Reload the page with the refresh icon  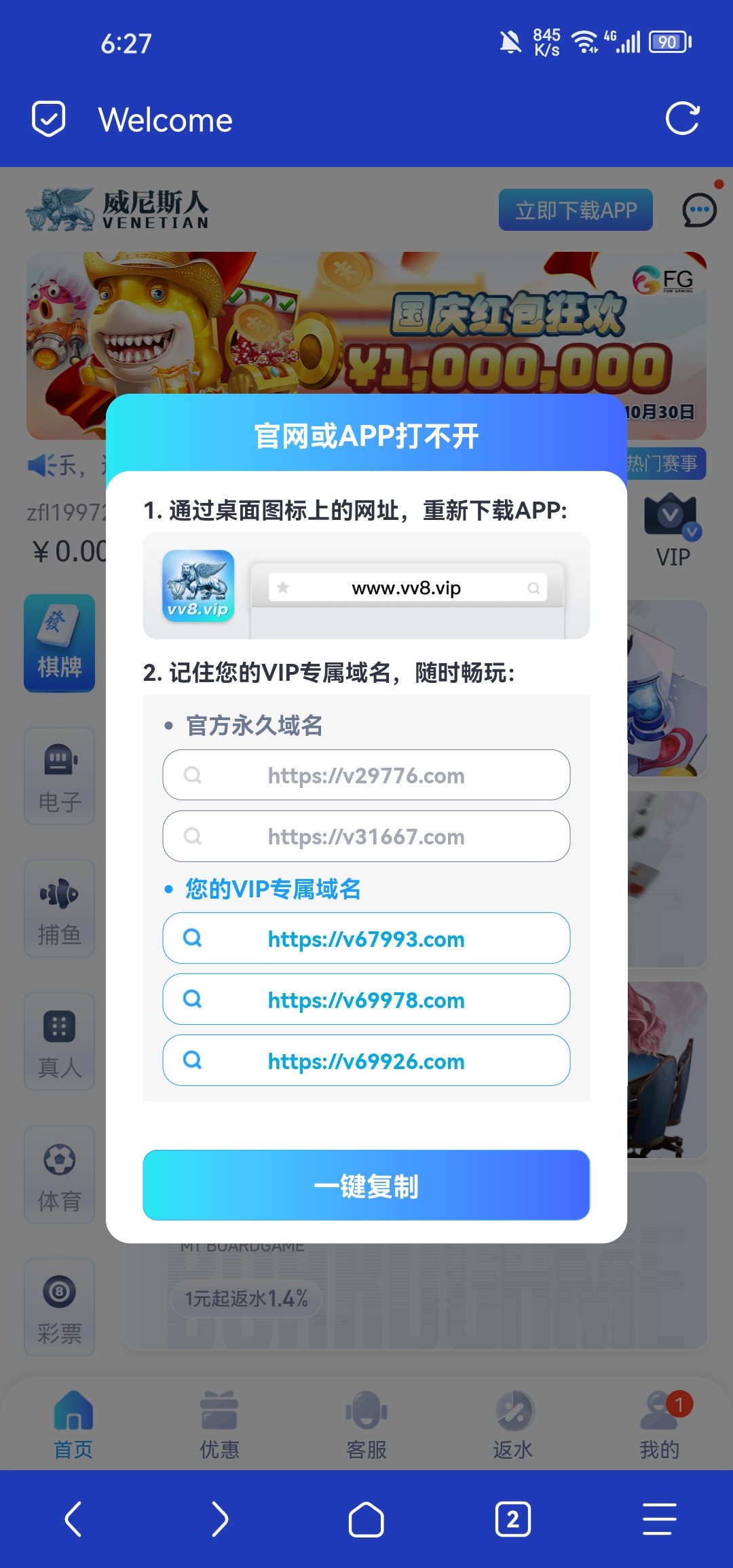point(682,119)
